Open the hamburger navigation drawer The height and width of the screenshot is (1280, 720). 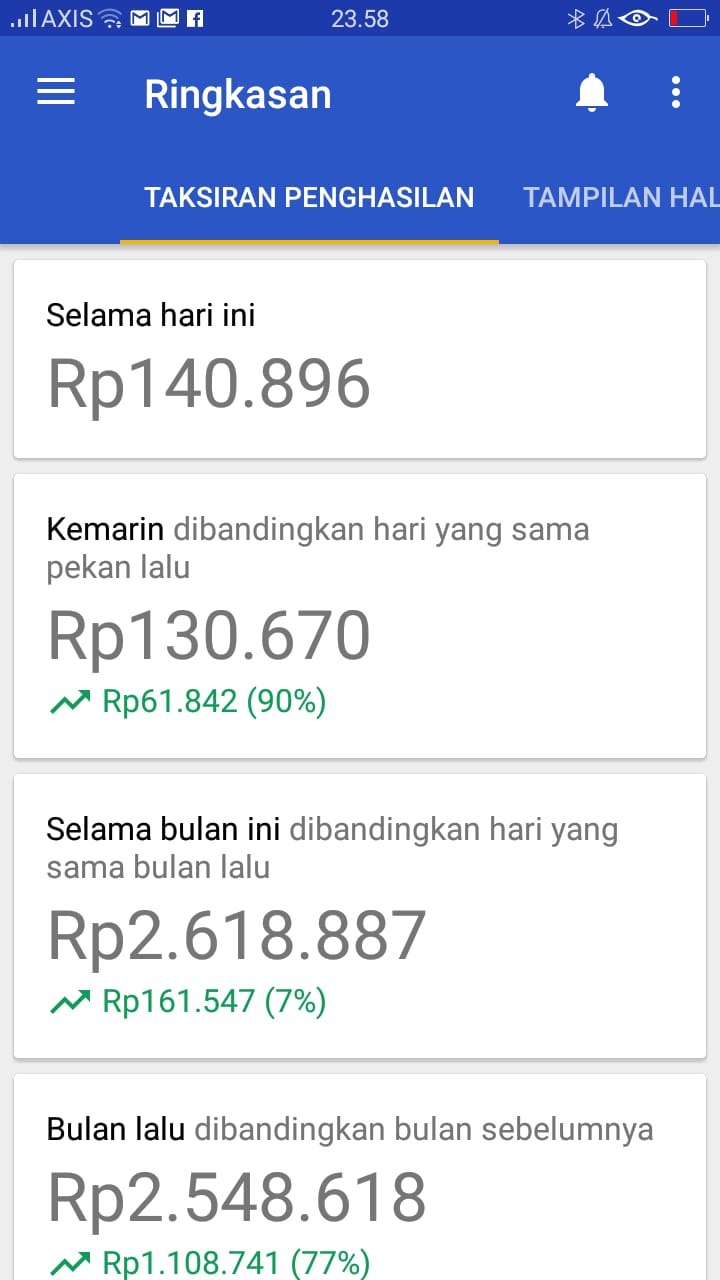pos(56,93)
